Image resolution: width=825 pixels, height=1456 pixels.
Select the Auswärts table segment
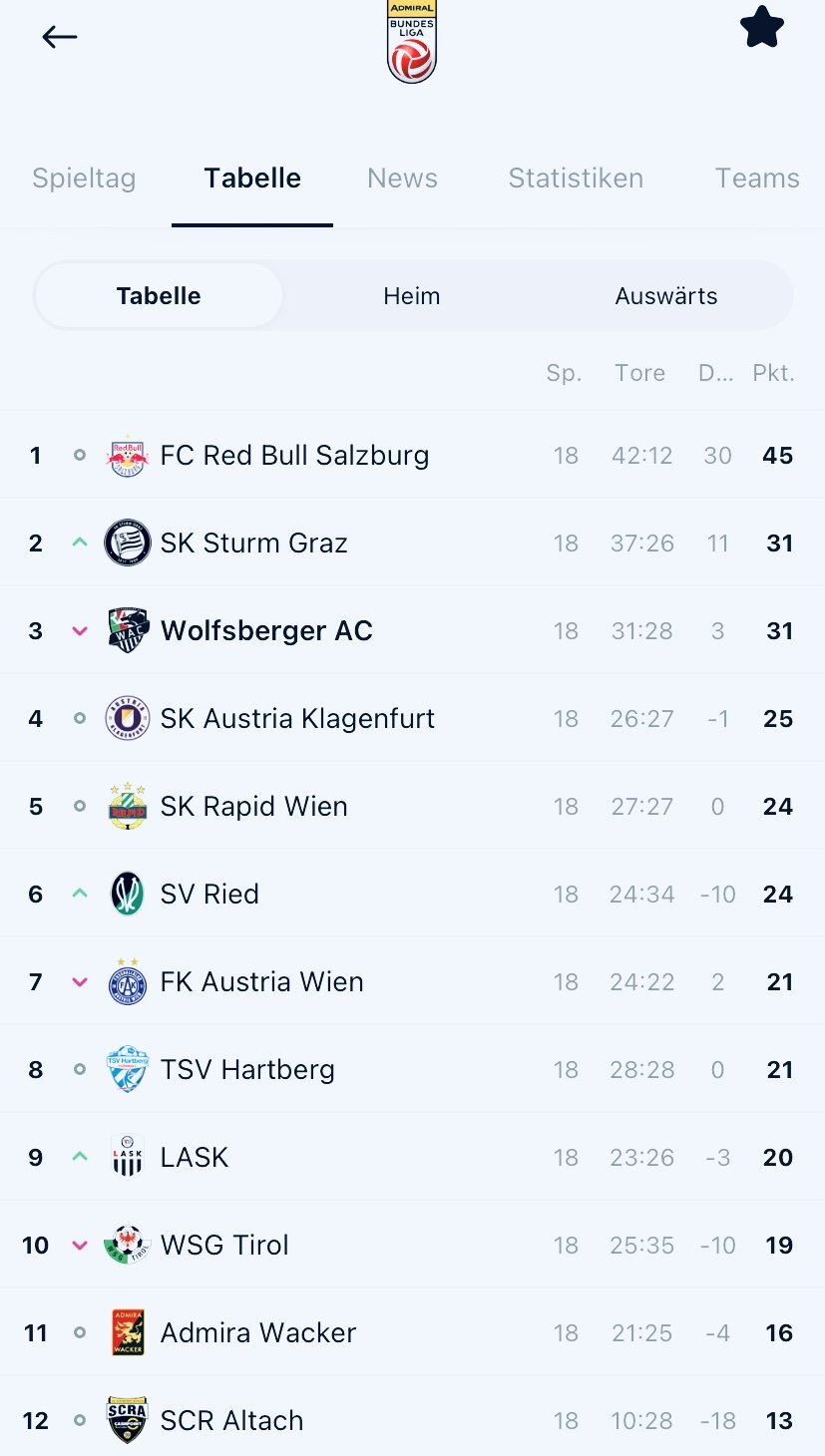click(x=666, y=296)
